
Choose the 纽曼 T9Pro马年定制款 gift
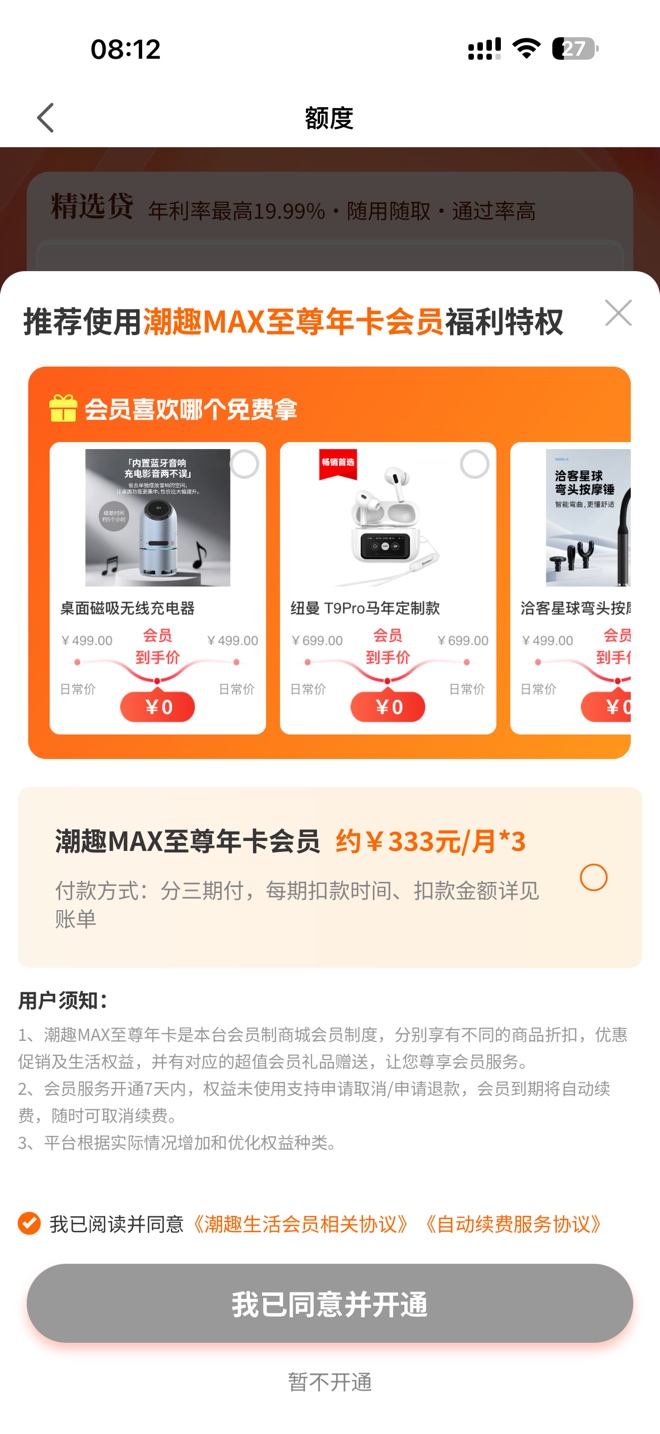[474, 464]
